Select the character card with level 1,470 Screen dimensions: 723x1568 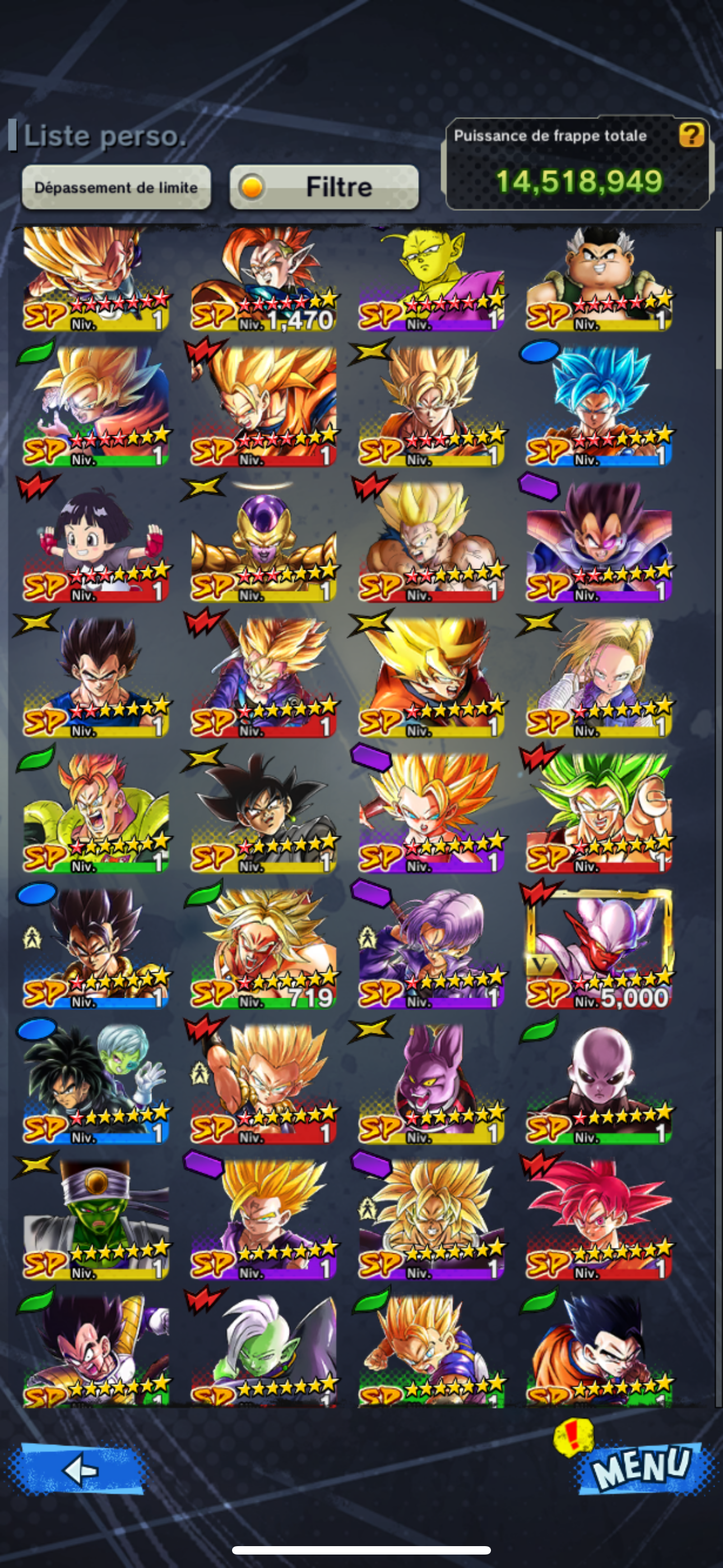coord(263,279)
